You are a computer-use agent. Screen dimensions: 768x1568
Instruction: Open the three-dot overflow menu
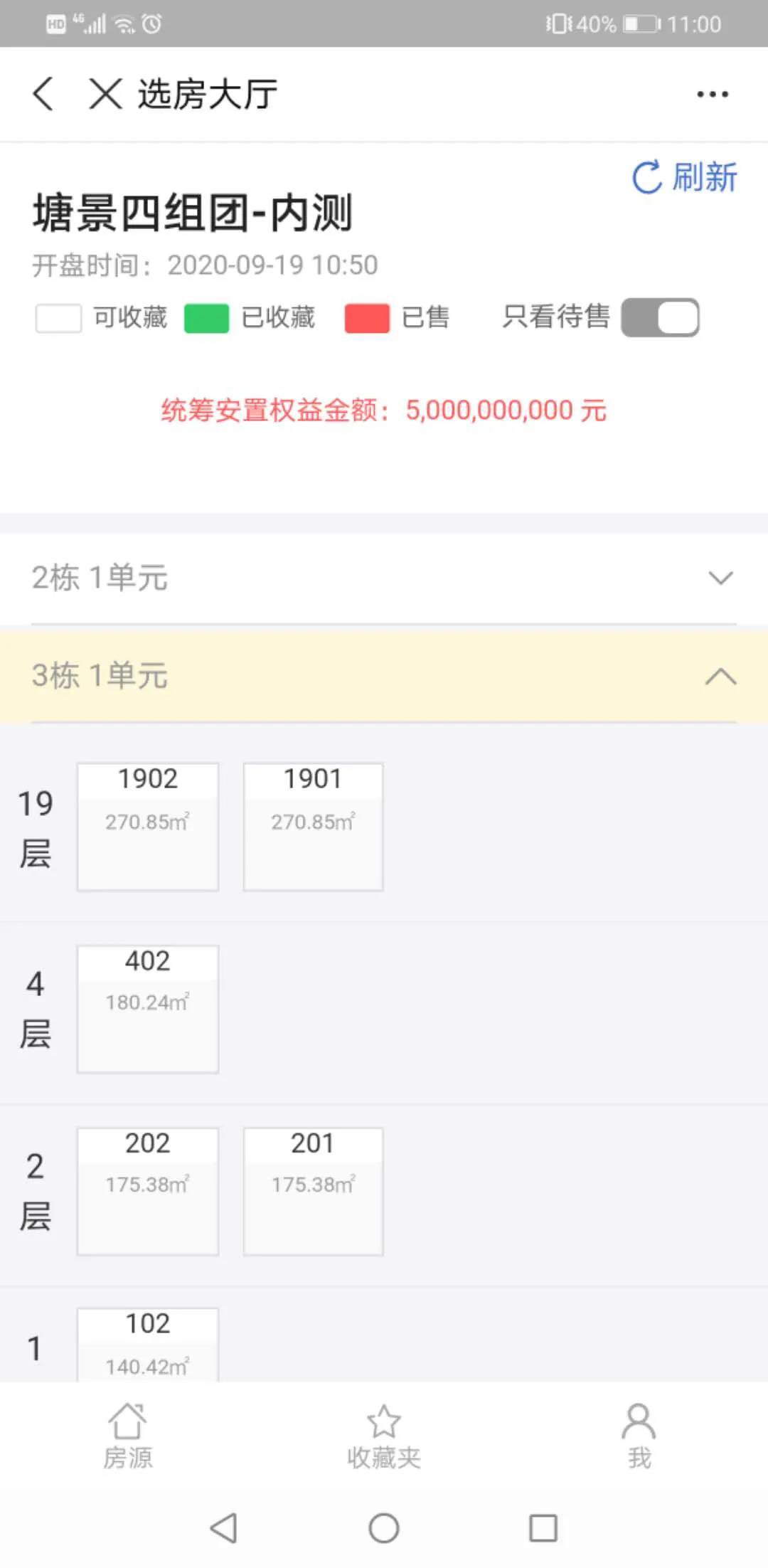[712, 94]
